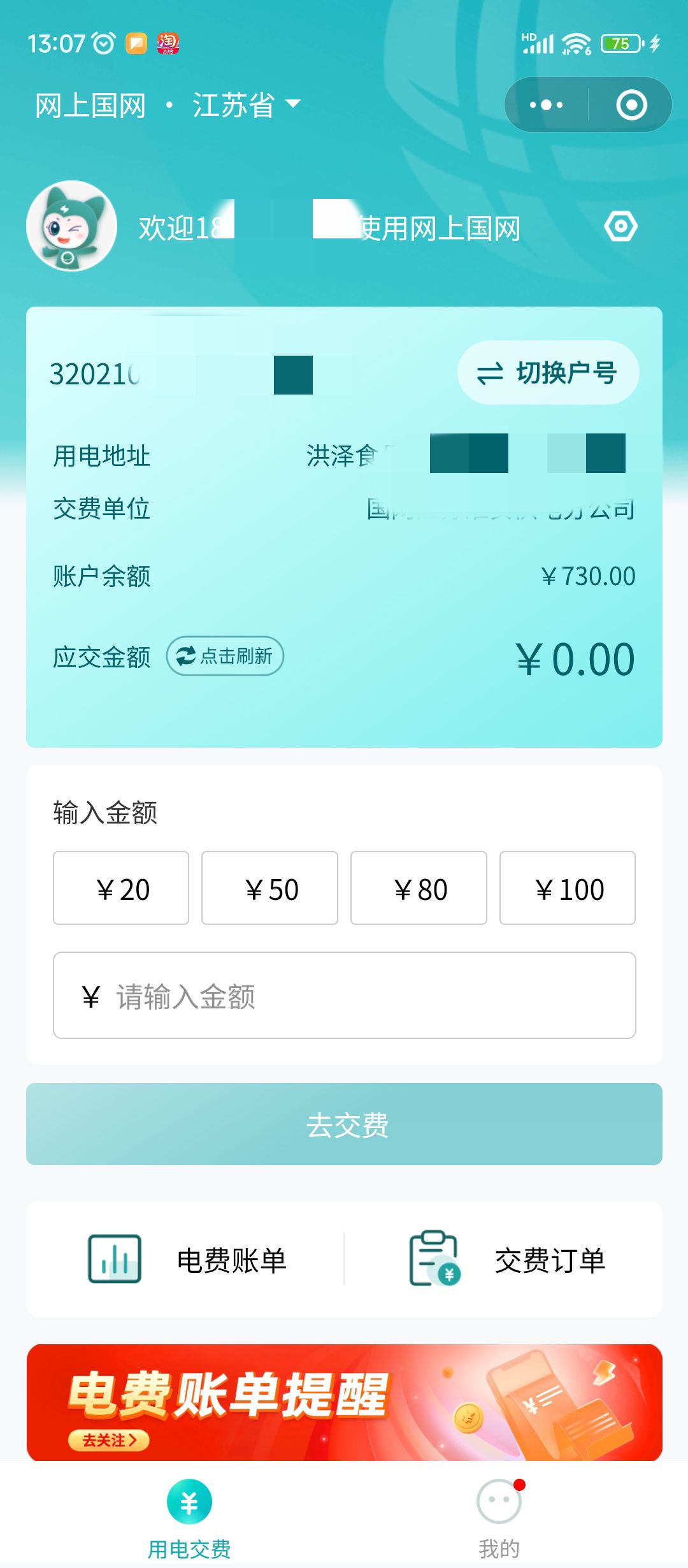Open the 电费账单提醒 banner
This screenshot has width=688, height=1568.
click(x=344, y=1402)
